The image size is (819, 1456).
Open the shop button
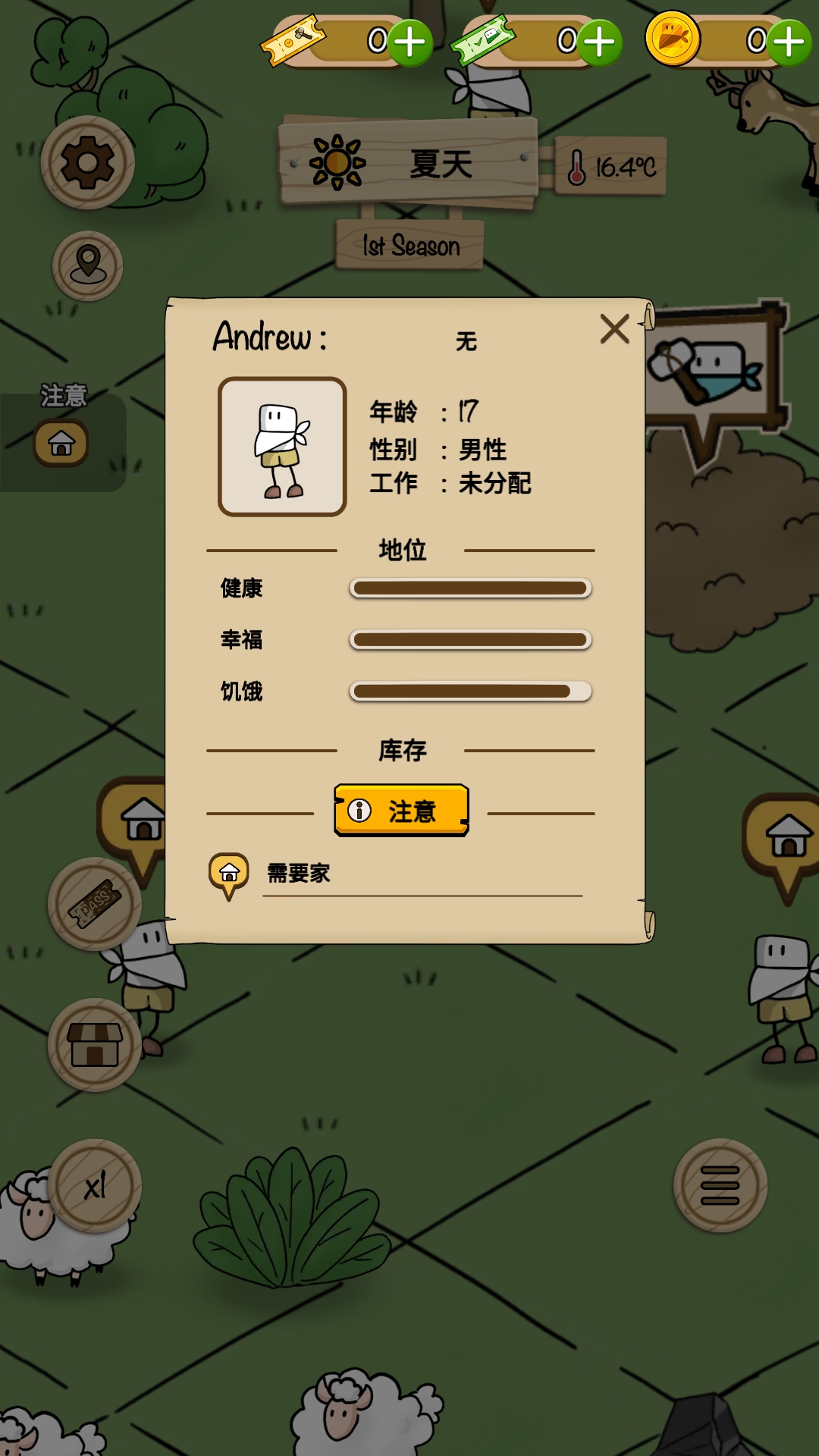coord(95,1045)
